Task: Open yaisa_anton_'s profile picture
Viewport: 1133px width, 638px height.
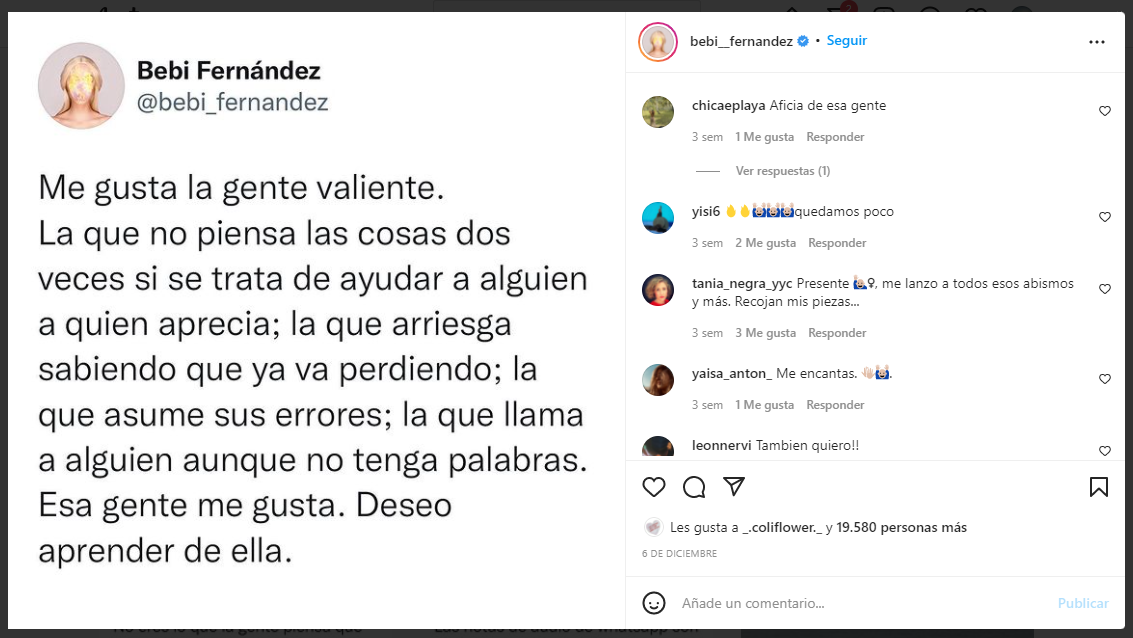Action: pyautogui.click(x=658, y=379)
